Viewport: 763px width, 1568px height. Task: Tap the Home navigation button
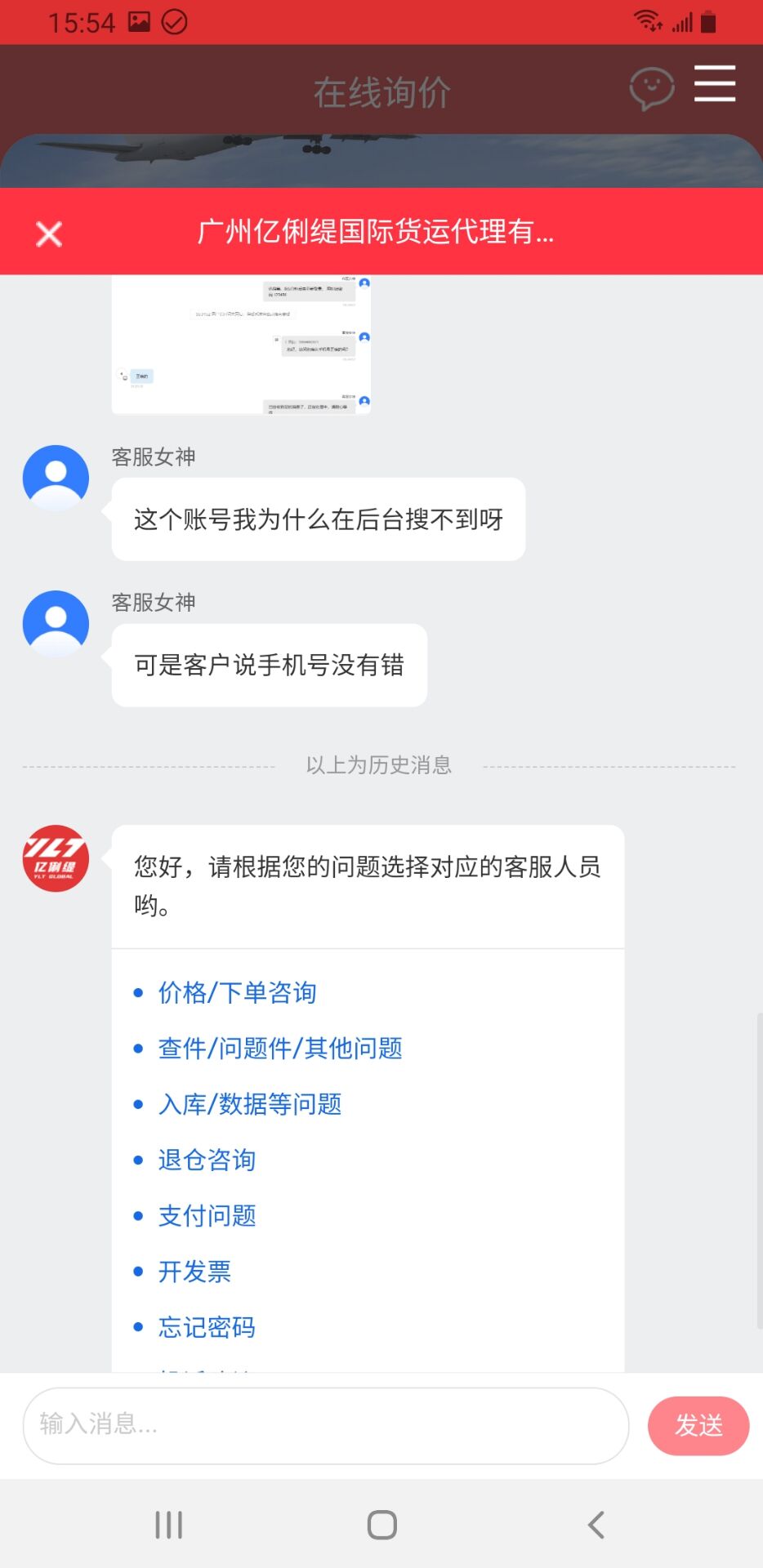(381, 1524)
